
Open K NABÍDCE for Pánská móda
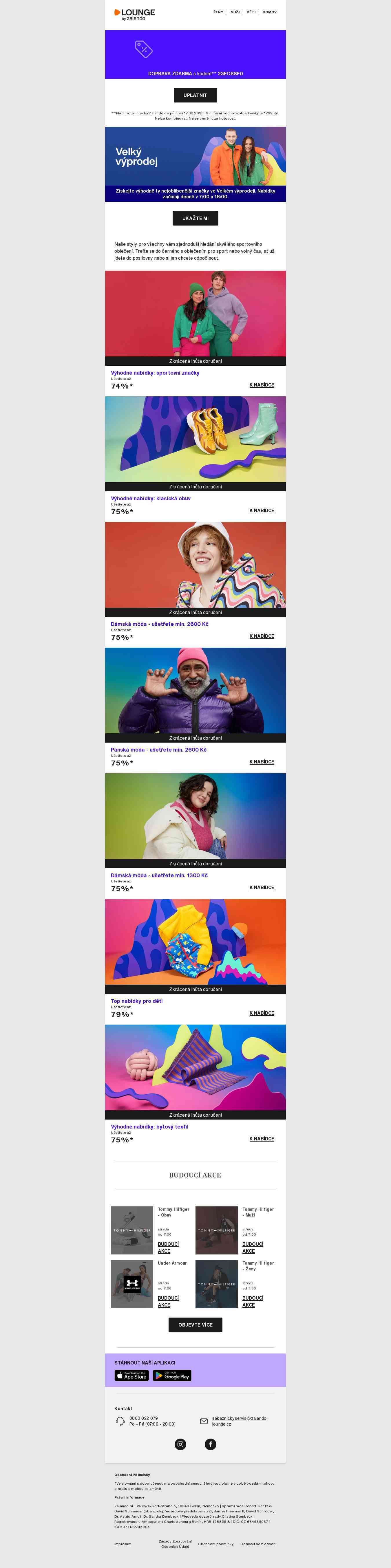click(x=261, y=762)
